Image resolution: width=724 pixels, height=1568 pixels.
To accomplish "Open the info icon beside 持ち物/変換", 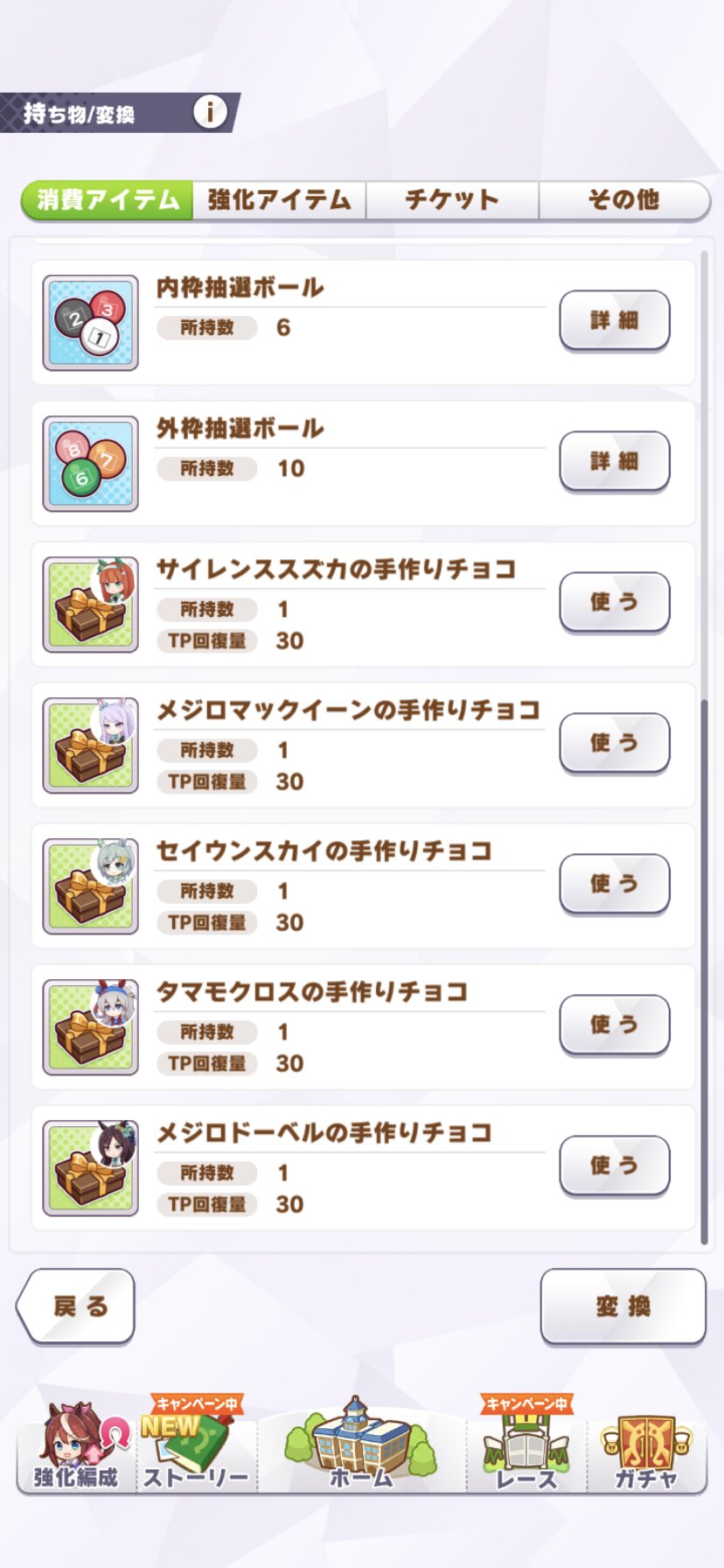I will (210, 112).
